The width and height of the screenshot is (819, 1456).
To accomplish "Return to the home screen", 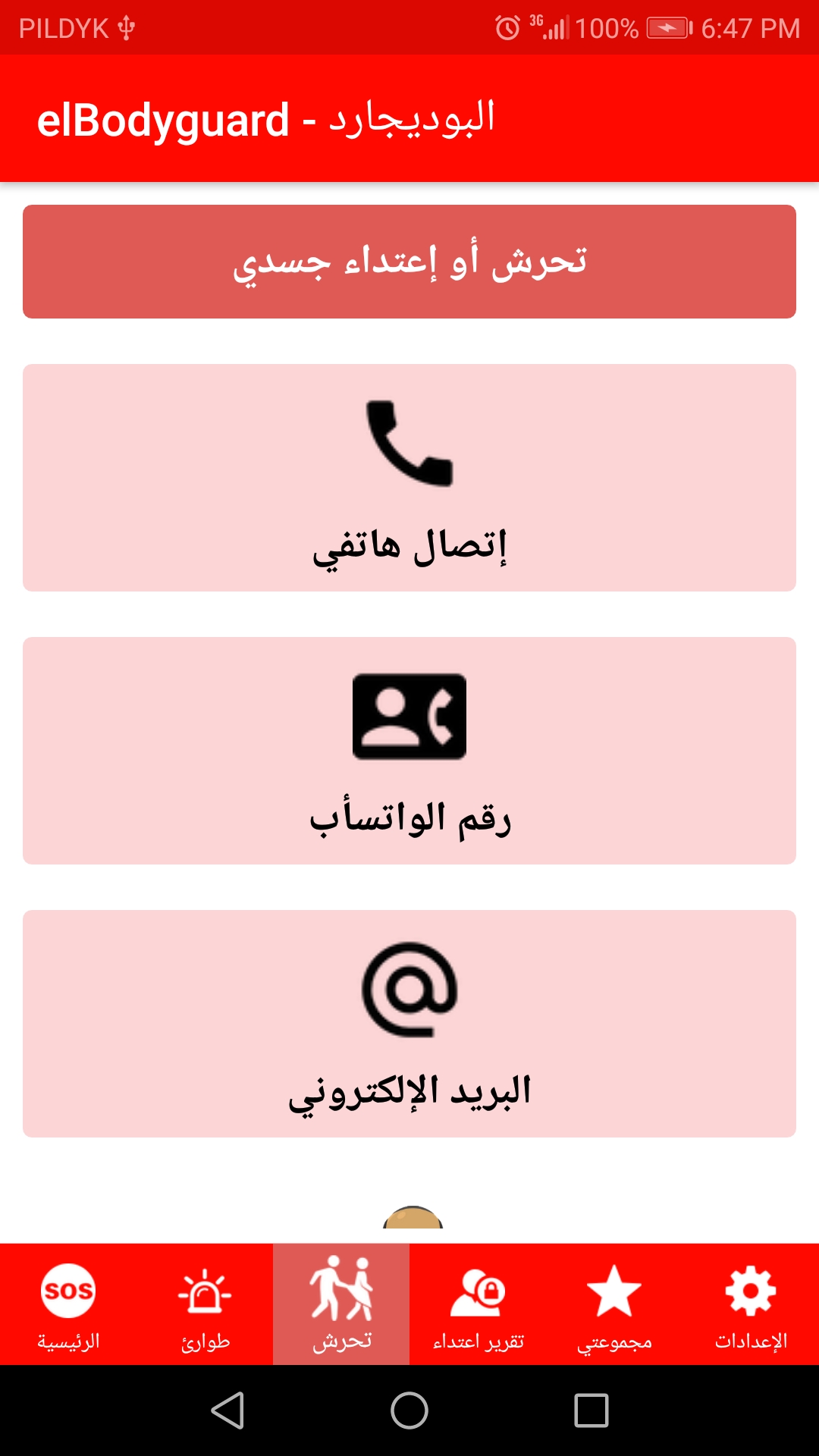I will tap(409, 1410).
